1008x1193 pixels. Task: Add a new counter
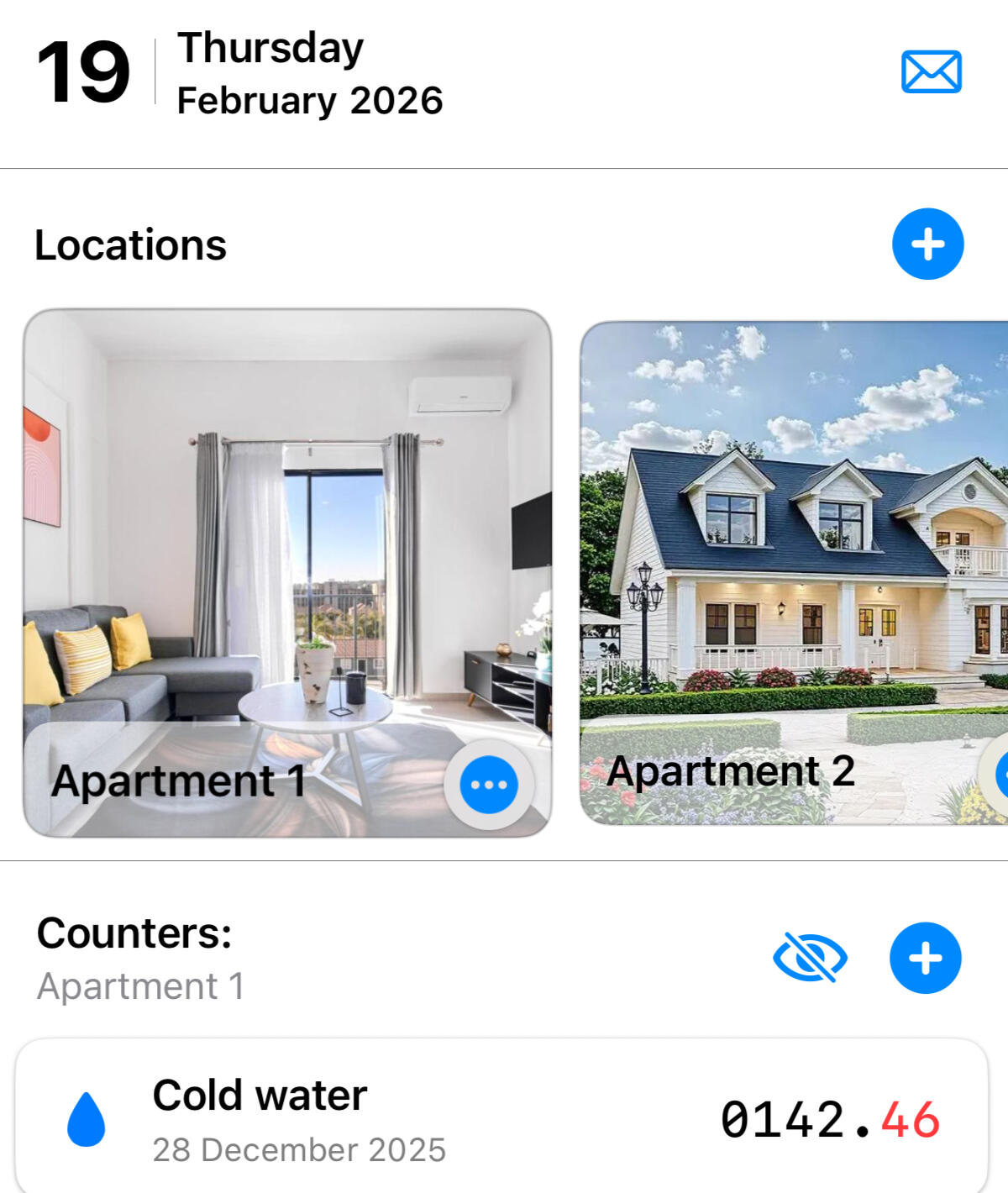926,958
